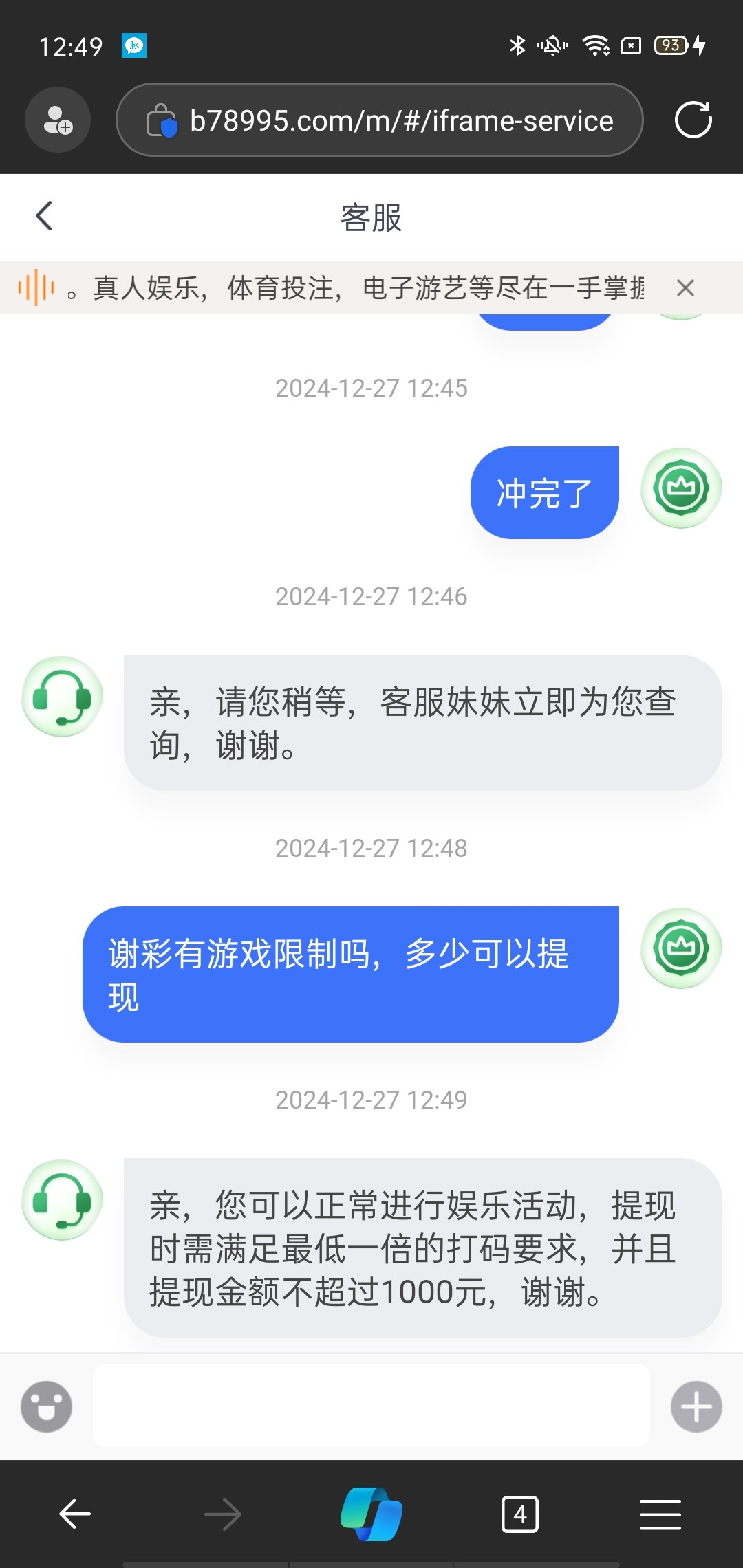The height and width of the screenshot is (1568, 743).
Task: View the 4 open tabs
Action: (520, 1514)
